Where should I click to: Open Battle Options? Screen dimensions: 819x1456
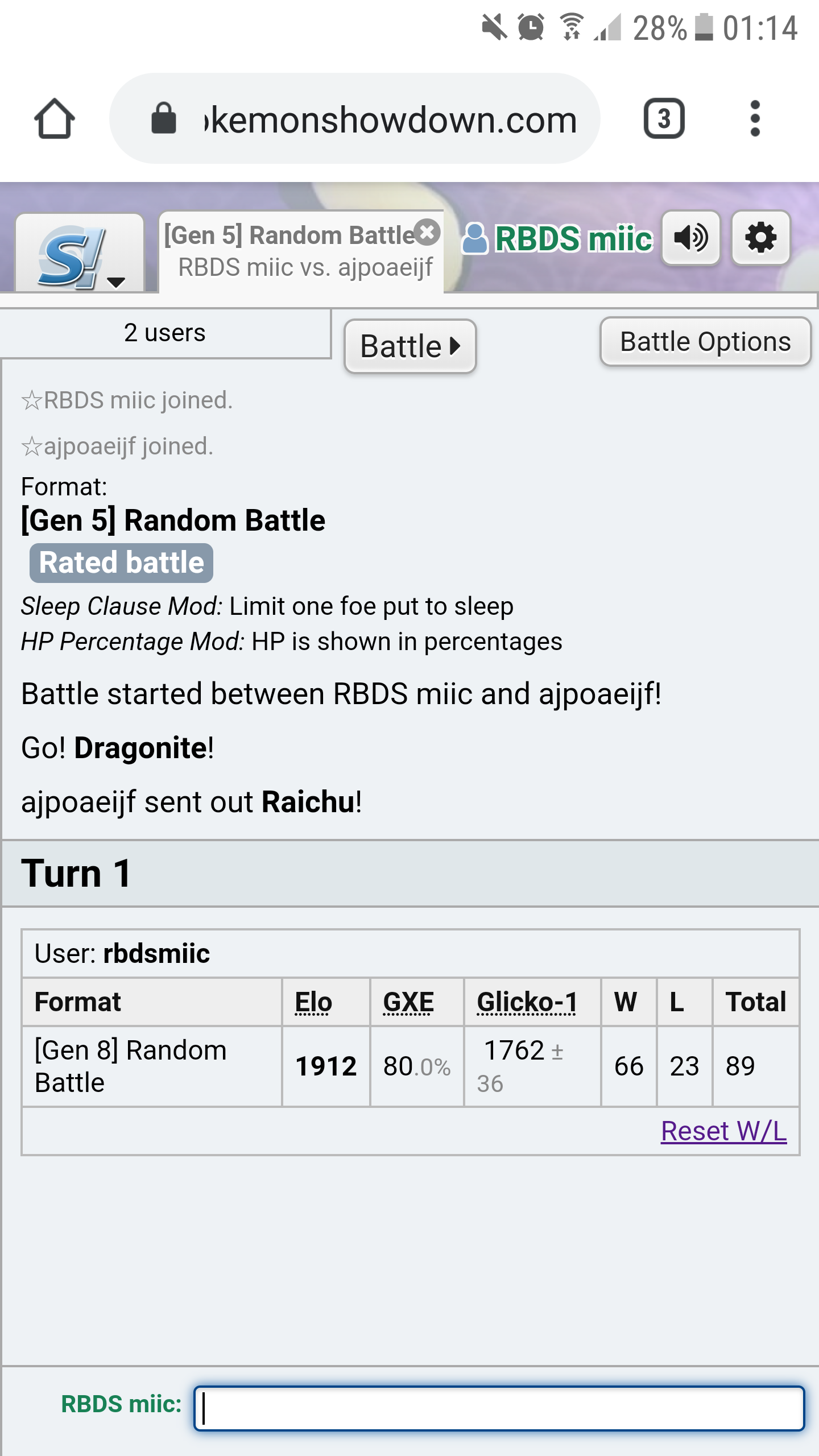pyautogui.click(x=705, y=342)
